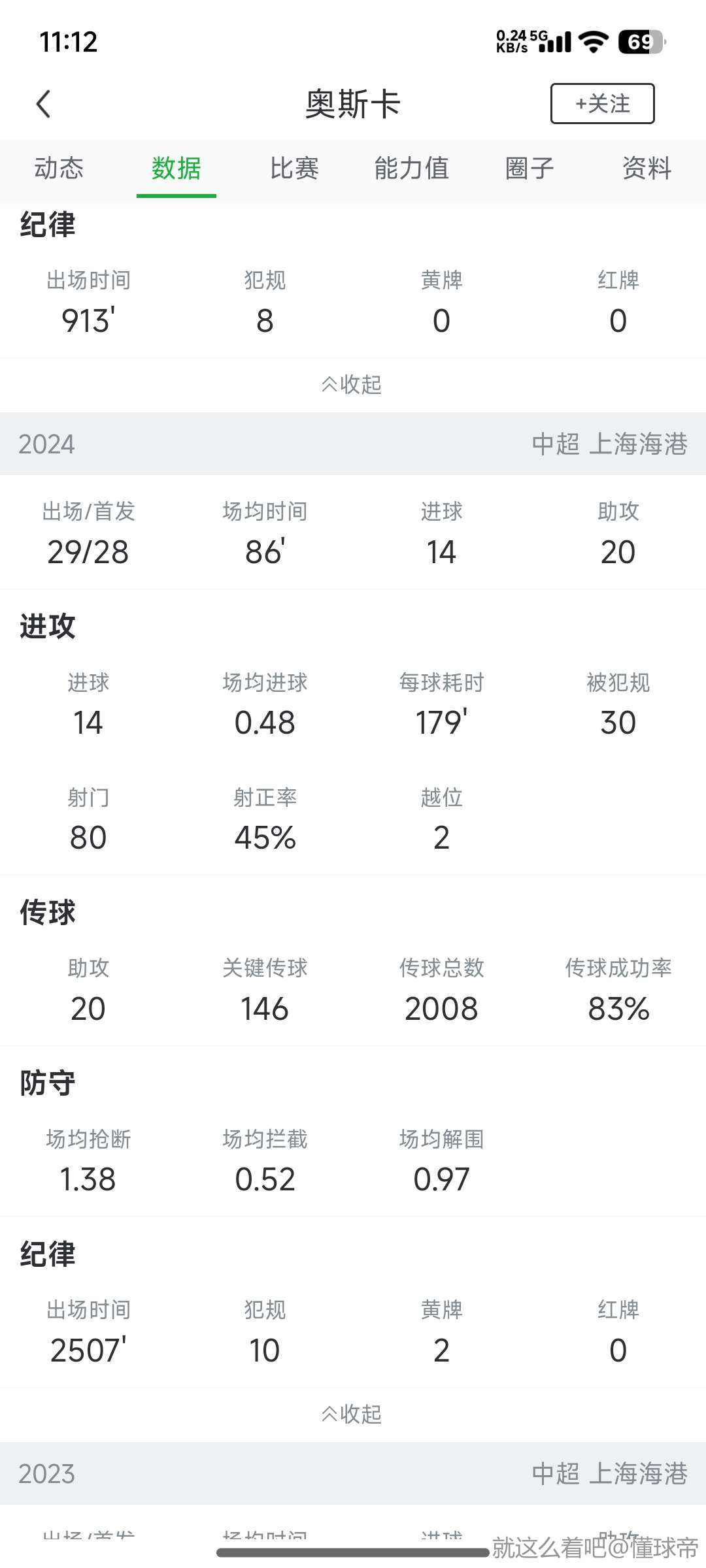This screenshot has width=706, height=1568.
Task: Tap the 2024 中超 上海海港 season header
Action: tap(353, 444)
